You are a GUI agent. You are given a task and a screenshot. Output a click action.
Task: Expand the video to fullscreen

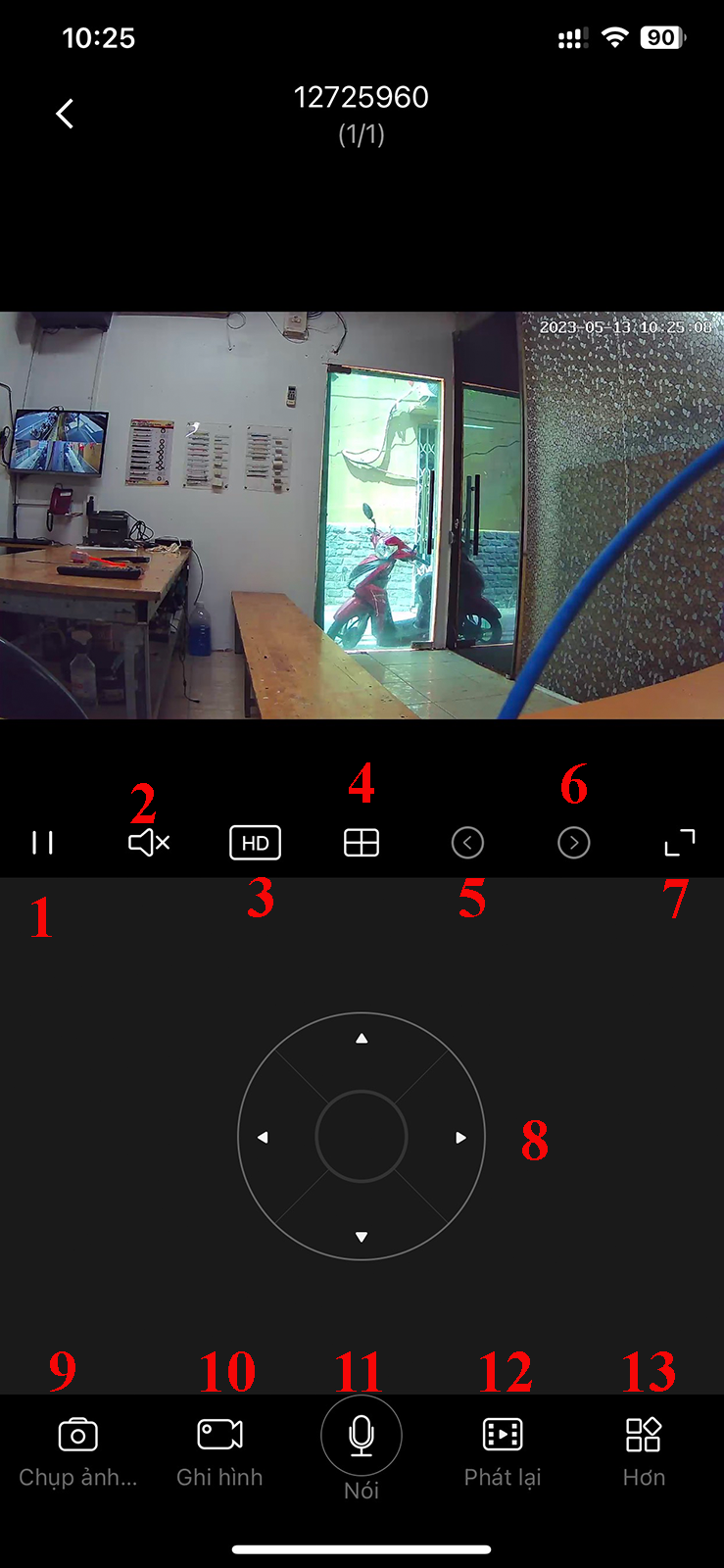tap(680, 843)
